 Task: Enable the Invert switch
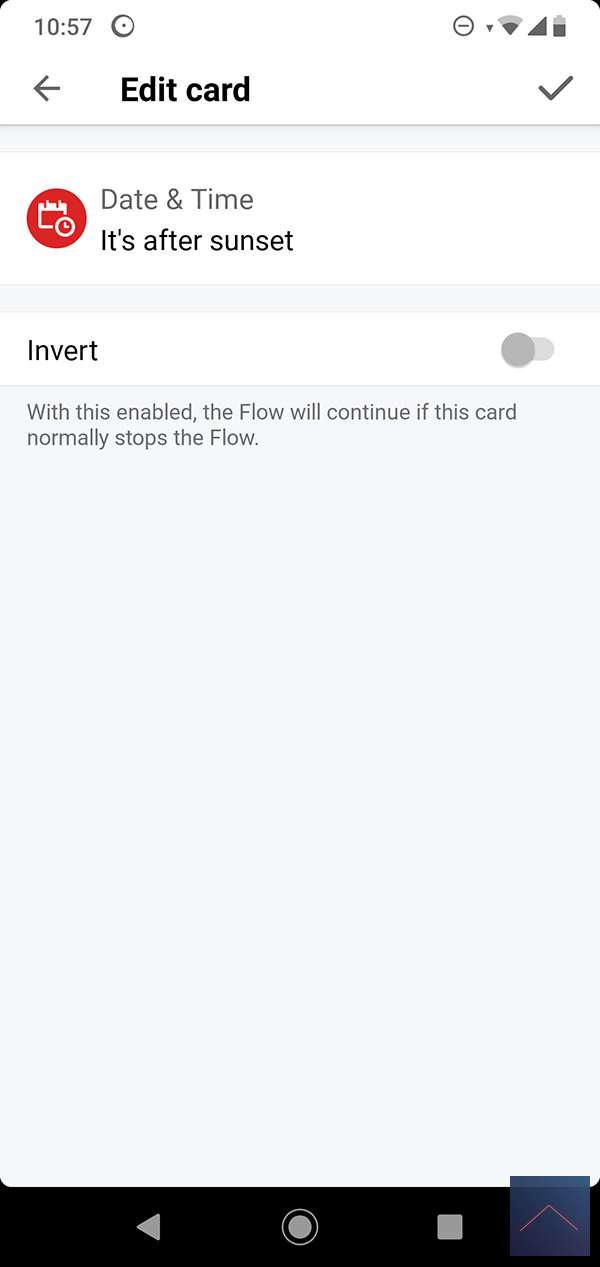(x=527, y=350)
